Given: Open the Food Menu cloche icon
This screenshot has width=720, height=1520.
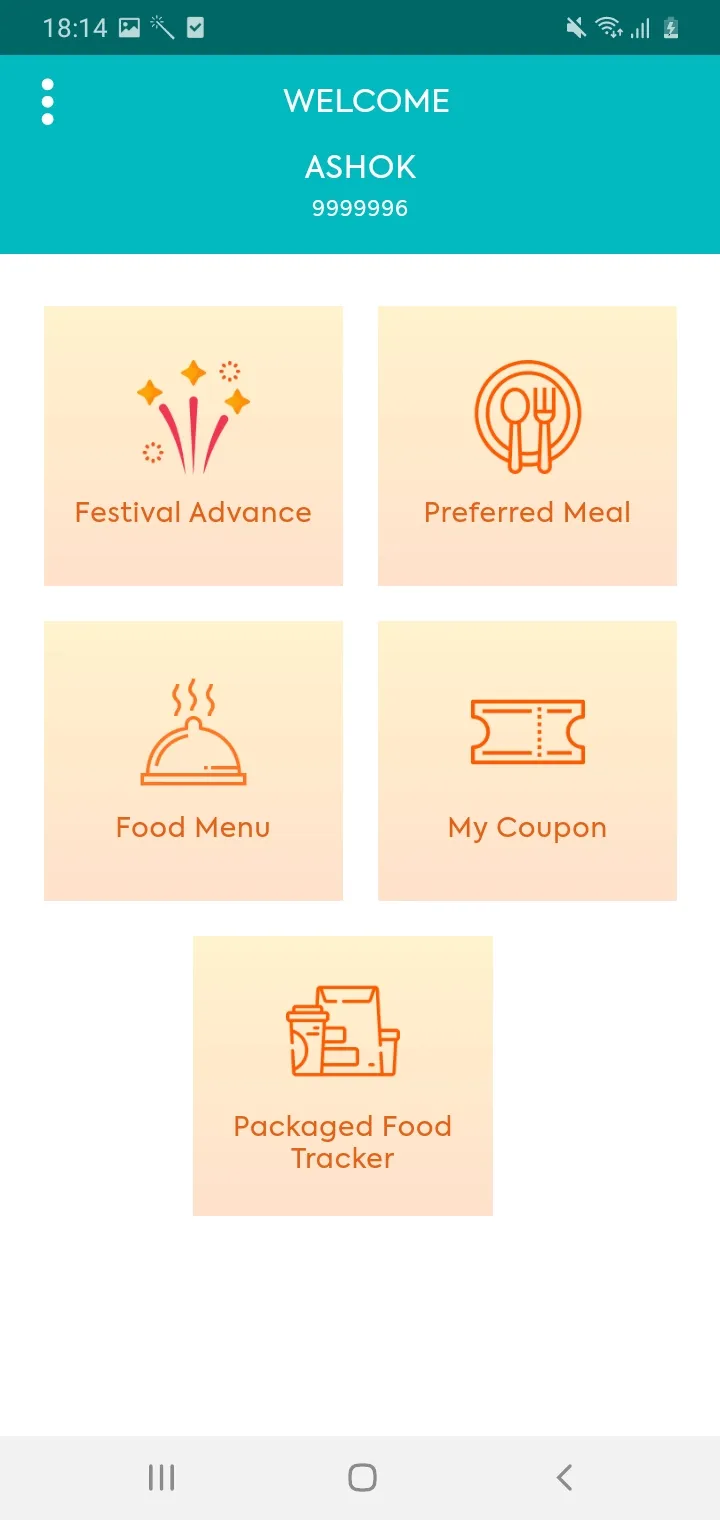Looking at the screenshot, I should pos(192,731).
